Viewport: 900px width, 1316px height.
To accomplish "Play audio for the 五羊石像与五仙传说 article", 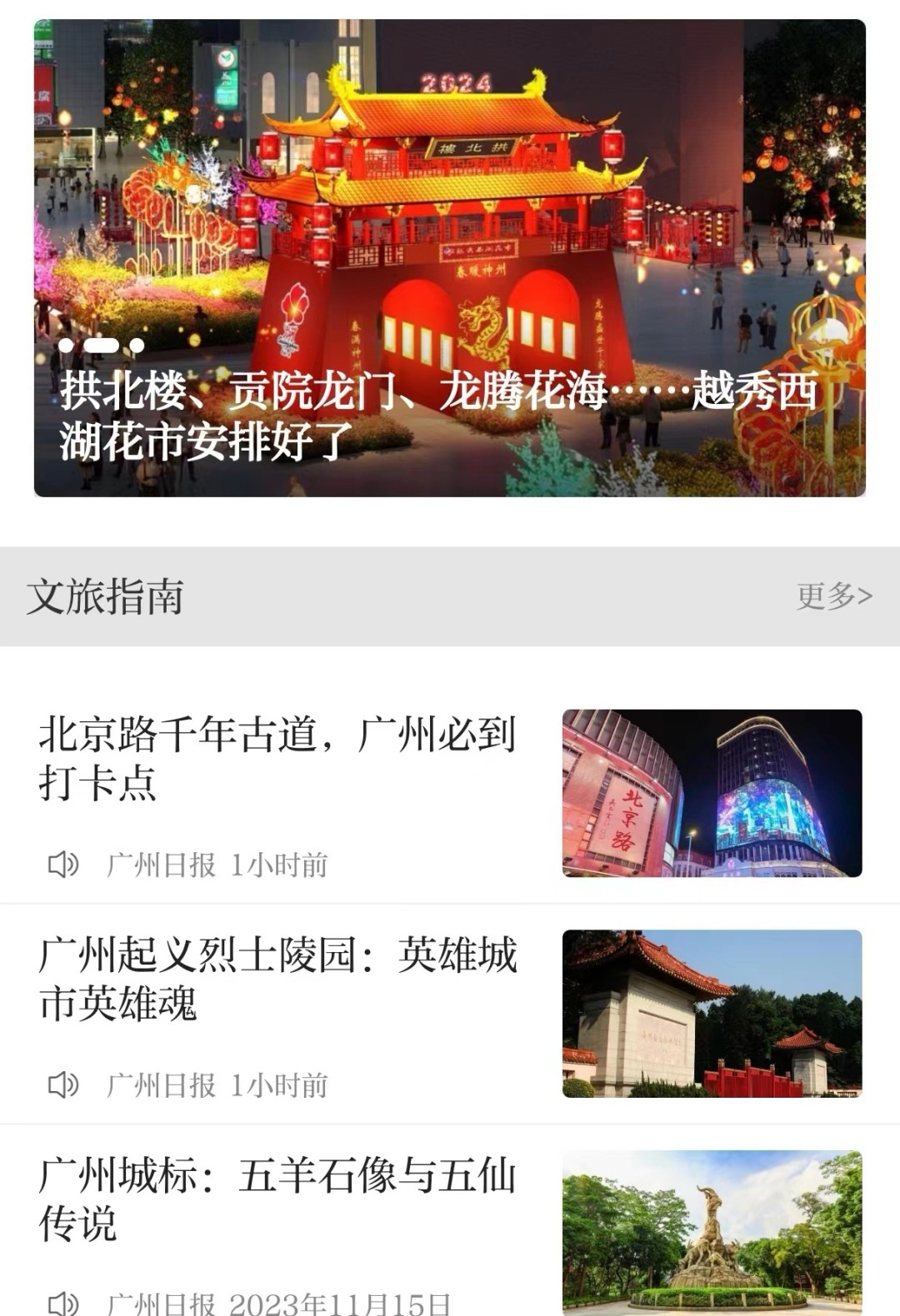I will pyautogui.click(x=63, y=1302).
